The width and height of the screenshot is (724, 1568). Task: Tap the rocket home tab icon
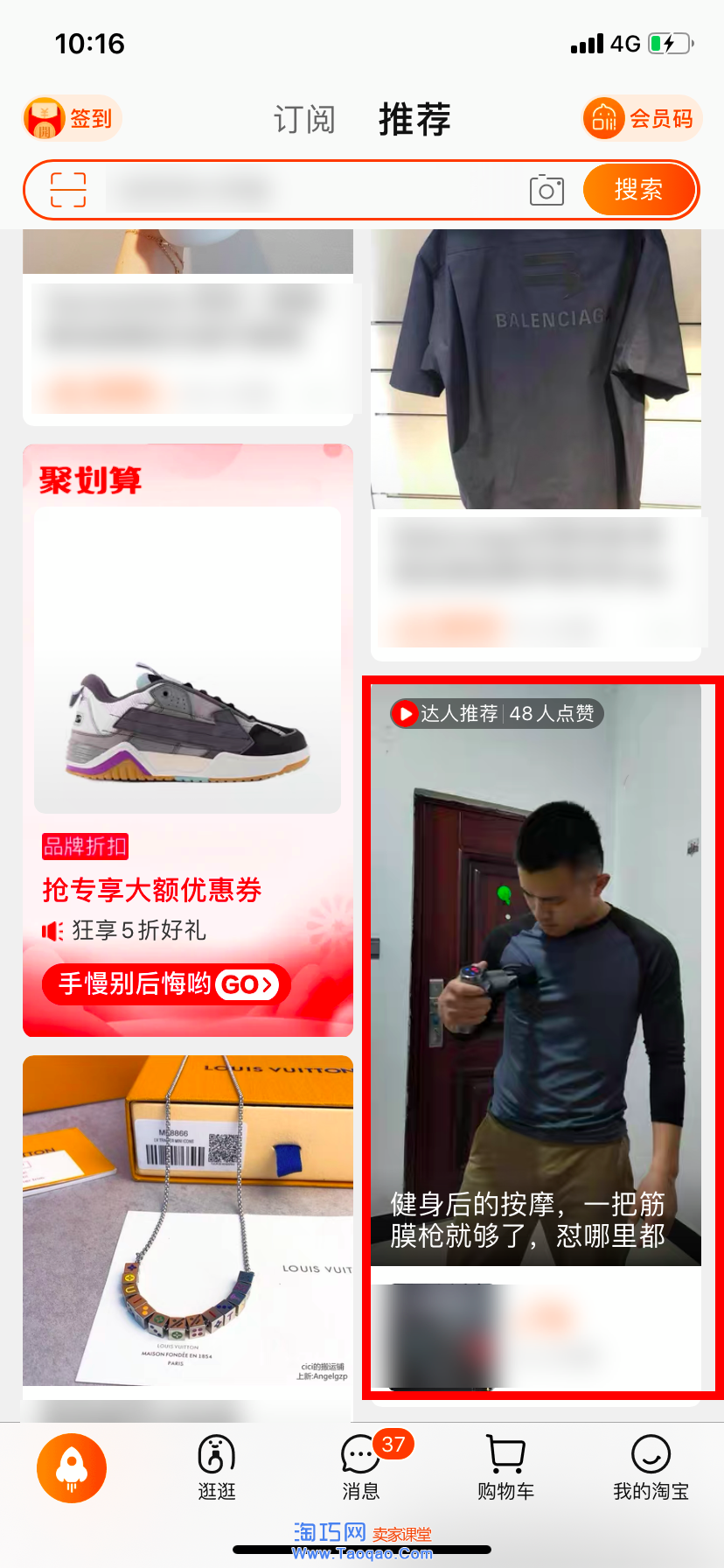pyautogui.click(x=72, y=1467)
